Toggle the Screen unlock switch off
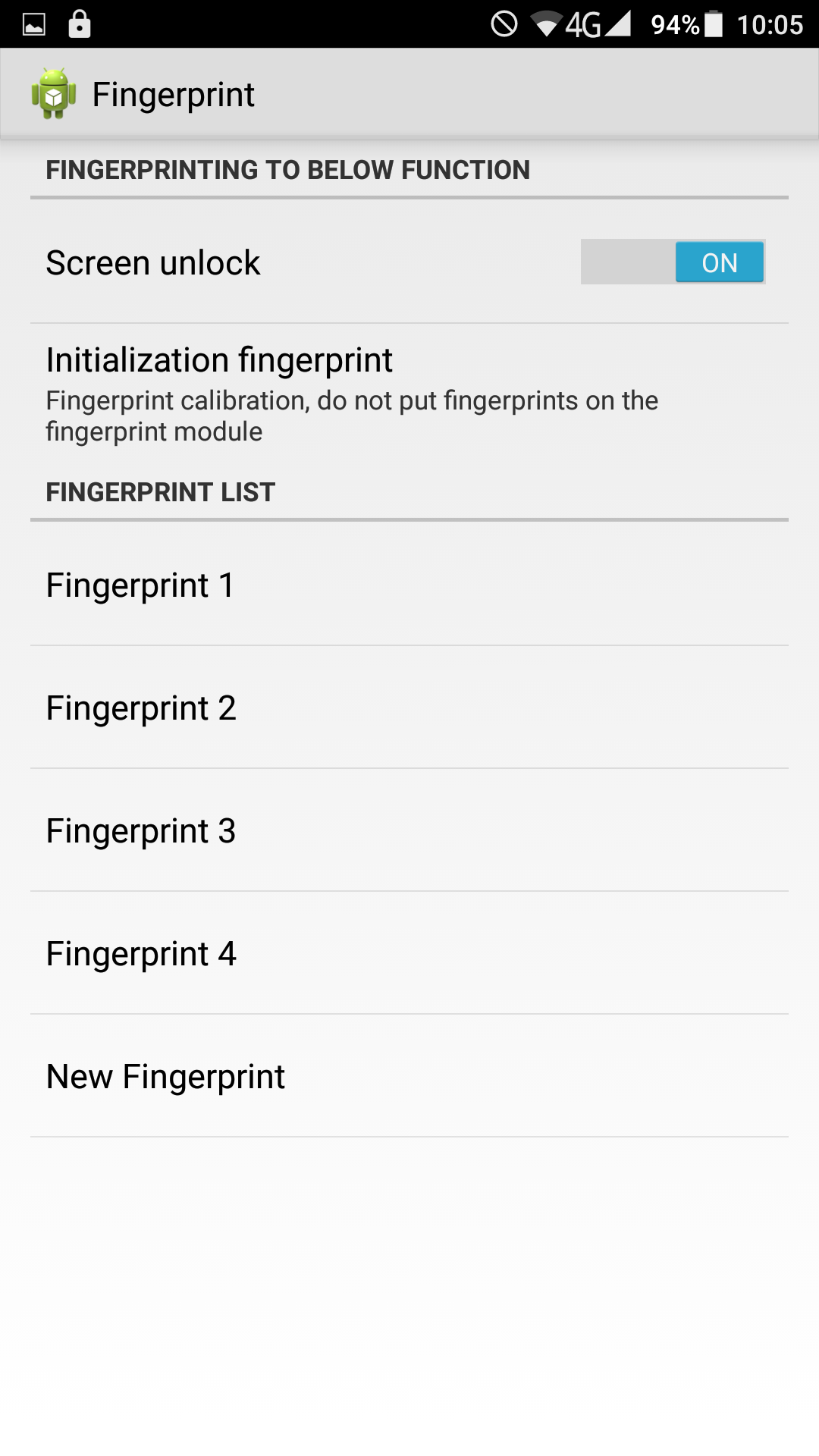This screenshot has width=819, height=1456. (x=673, y=262)
